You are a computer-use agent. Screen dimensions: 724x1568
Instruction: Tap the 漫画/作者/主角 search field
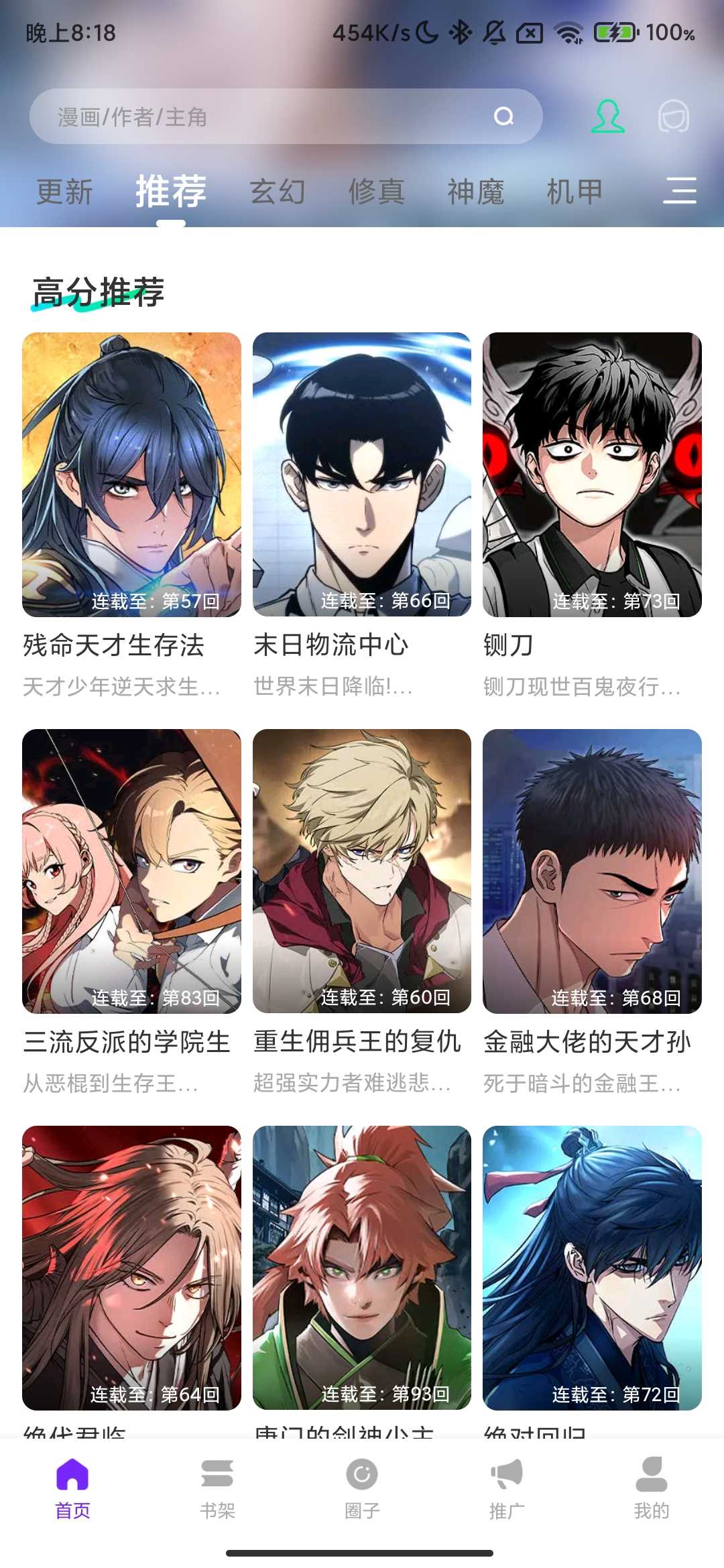[x=268, y=117]
